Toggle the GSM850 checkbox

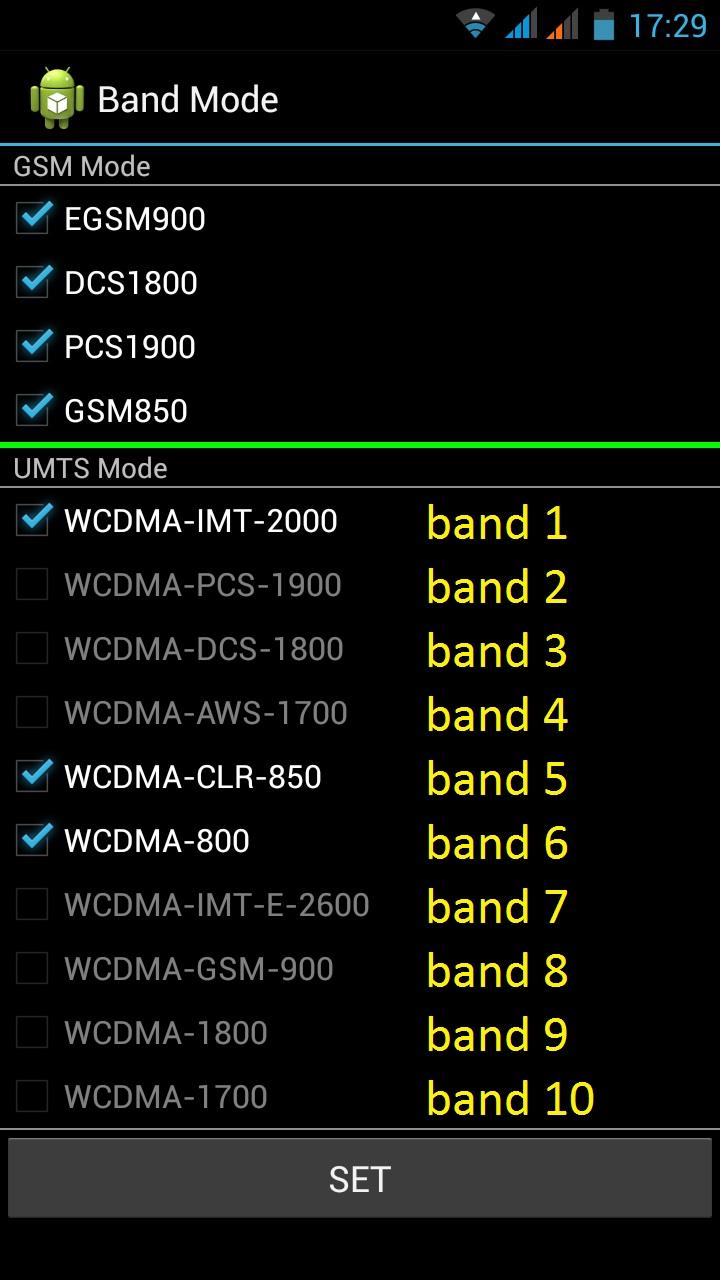tap(33, 410)
